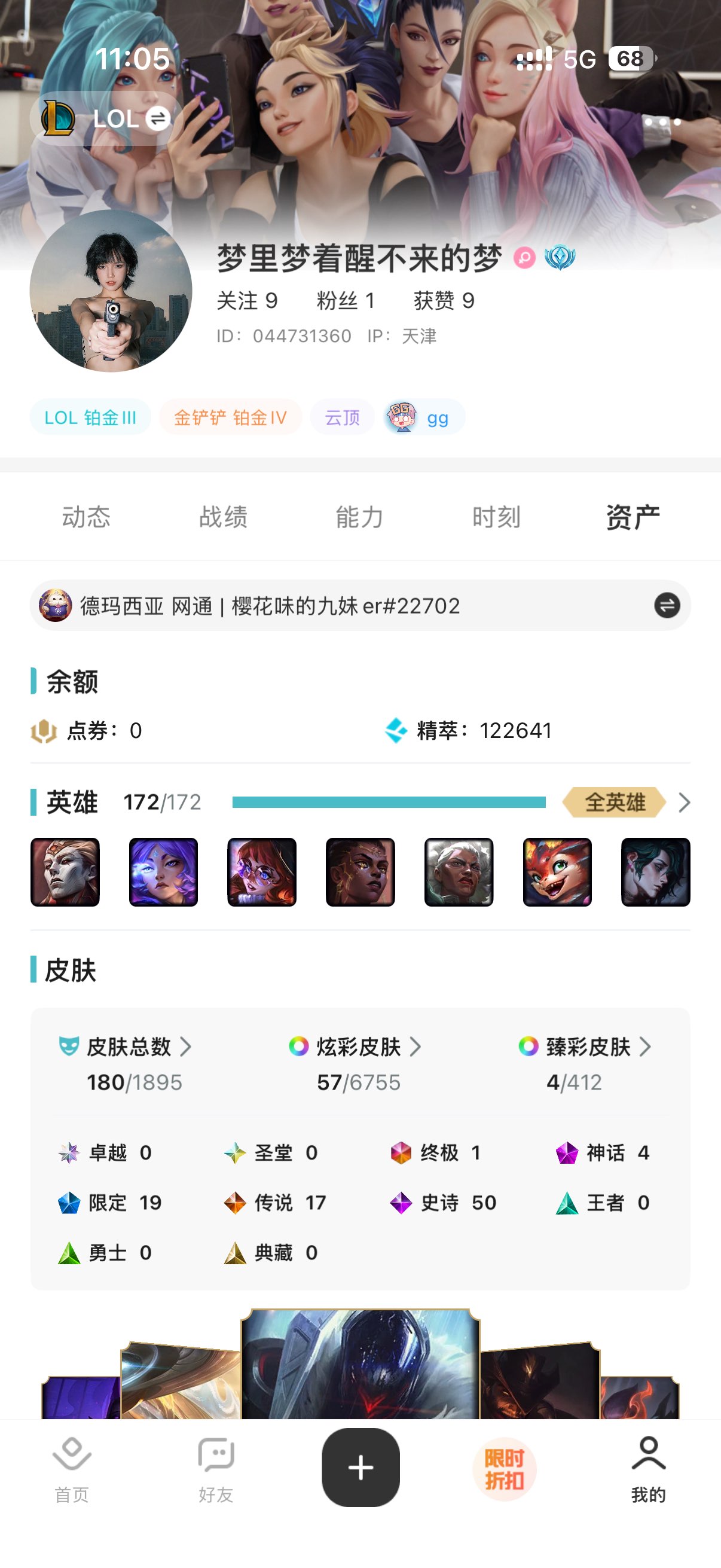721x1568 pixels.
Task: Open 皮肤总数 skin total details
Action: click(x=129, y=1047)
